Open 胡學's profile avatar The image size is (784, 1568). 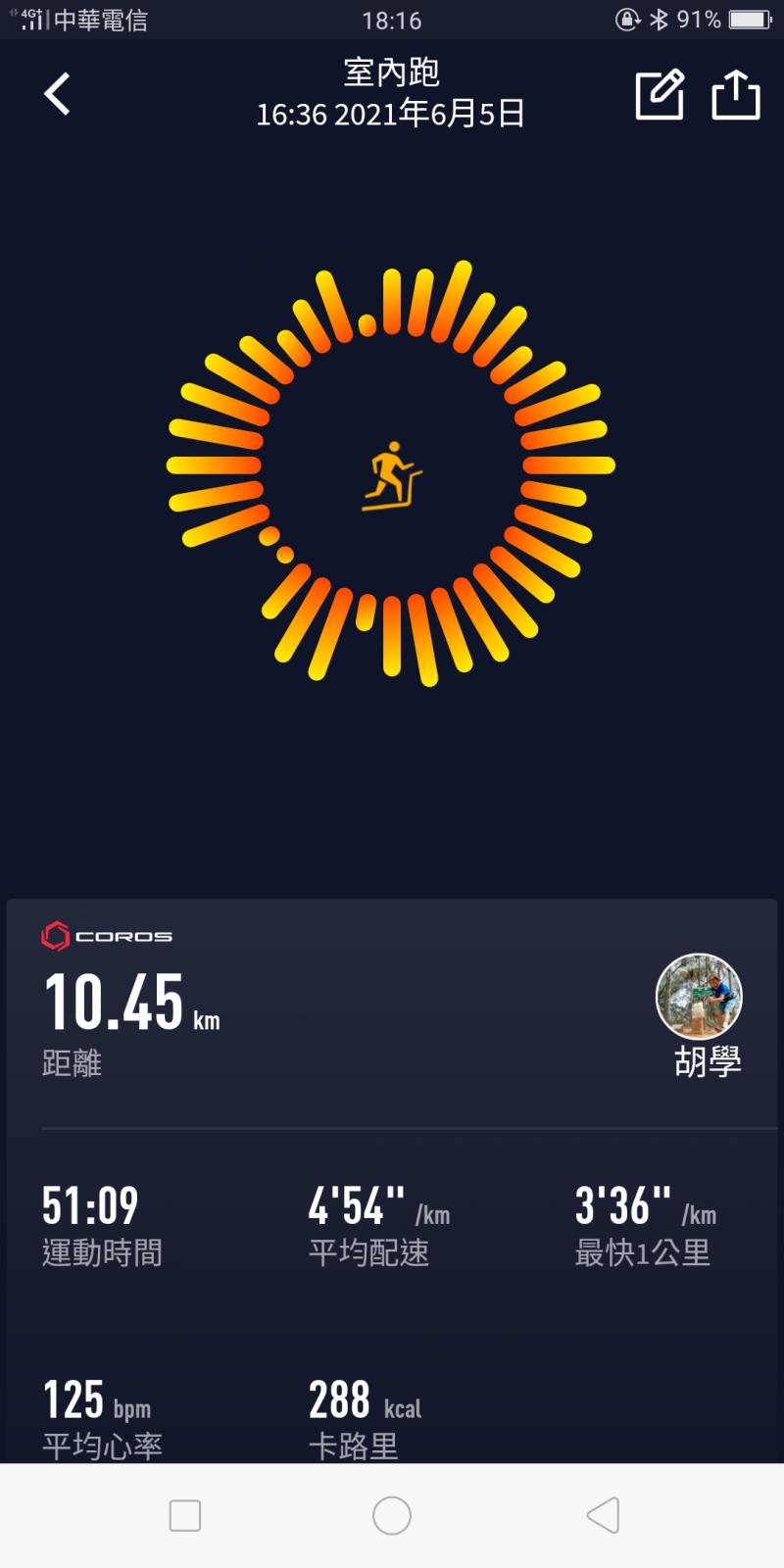point(699,997)
